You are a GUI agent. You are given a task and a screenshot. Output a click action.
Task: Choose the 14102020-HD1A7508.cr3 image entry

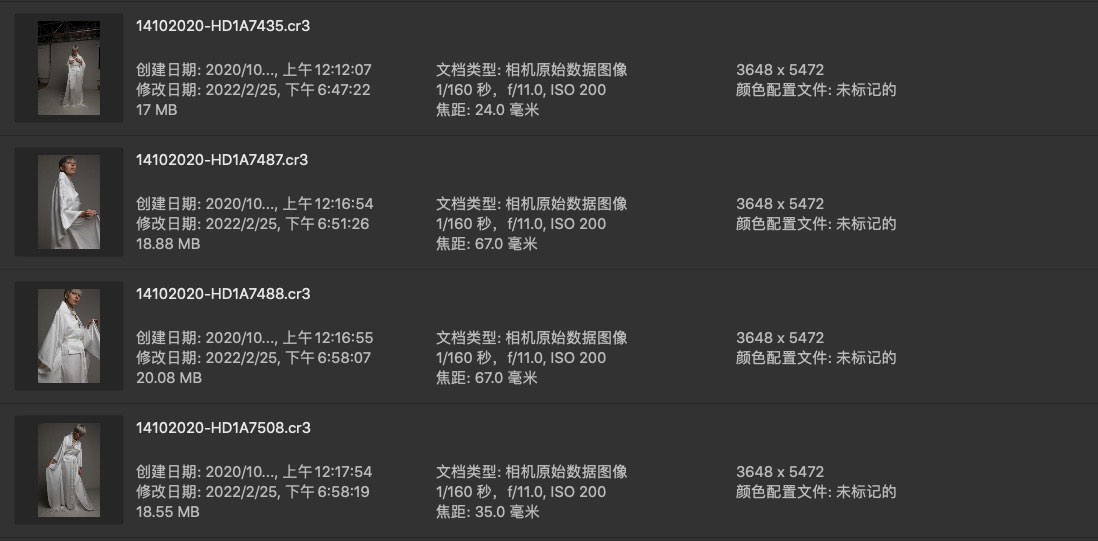(222, 428)
